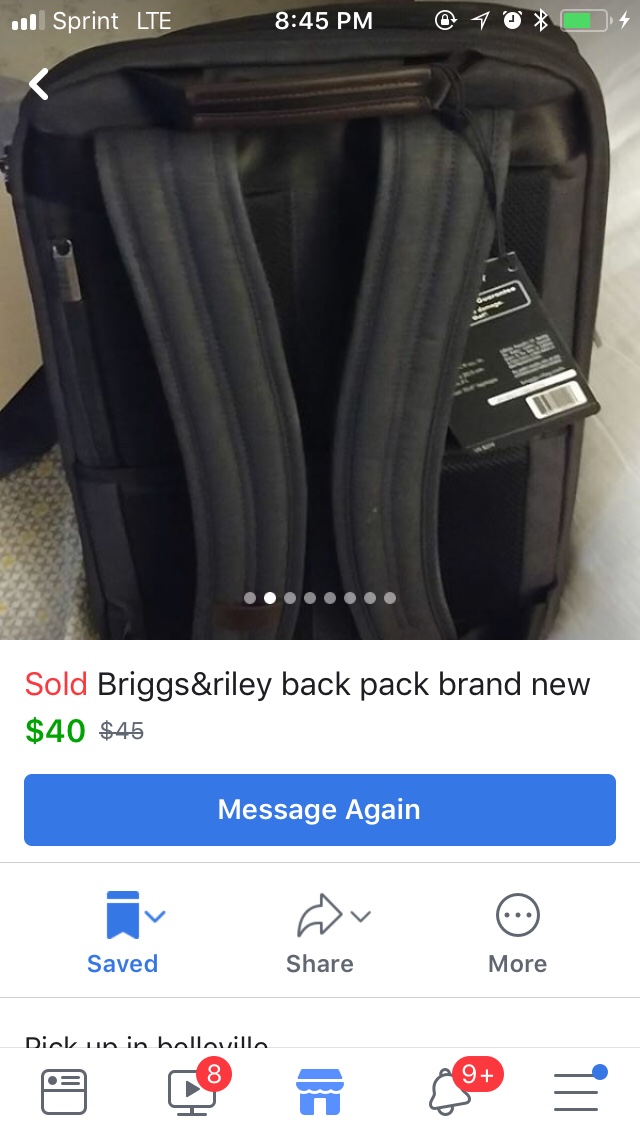Share this backpack listing

[320, 932]
